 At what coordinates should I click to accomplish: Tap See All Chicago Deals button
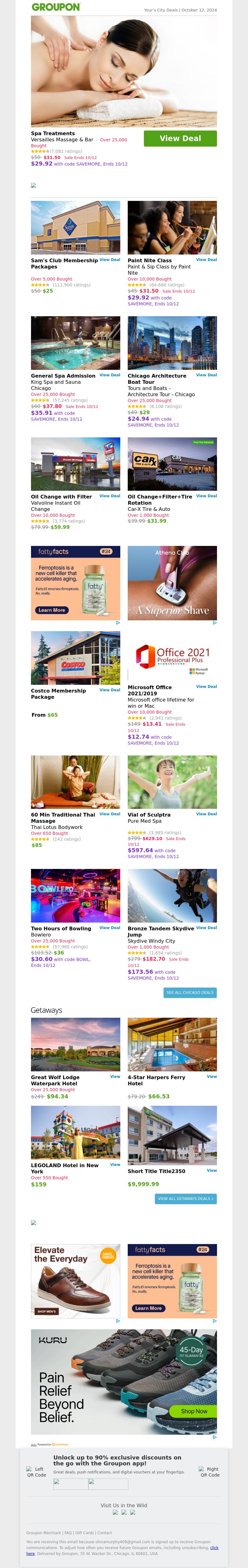[190, 993]
